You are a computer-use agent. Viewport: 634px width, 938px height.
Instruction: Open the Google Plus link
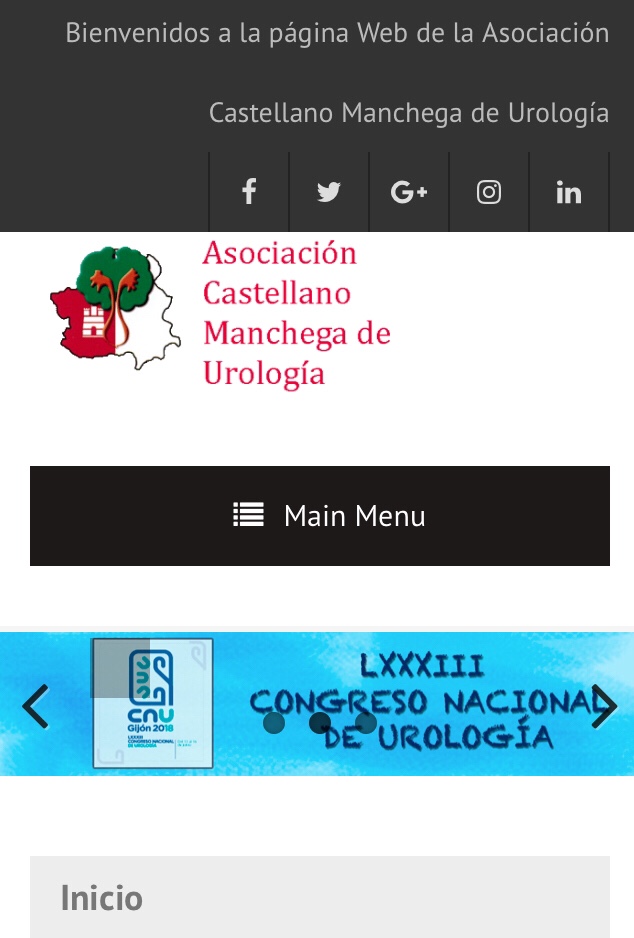[x=409, y=192]
